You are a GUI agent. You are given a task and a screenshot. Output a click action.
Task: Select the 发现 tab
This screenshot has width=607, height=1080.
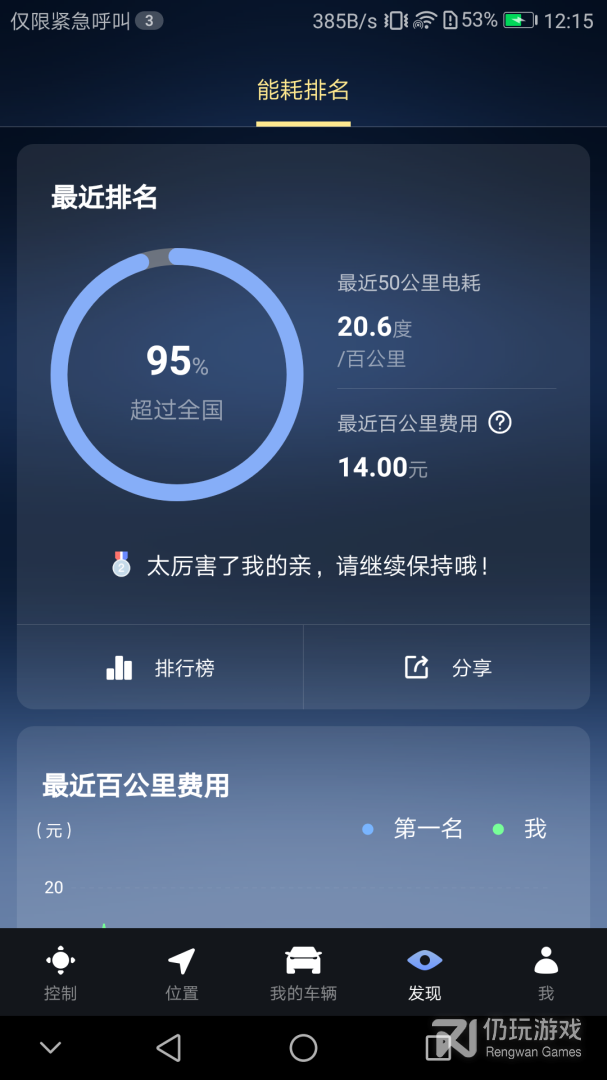pos(424,973)
